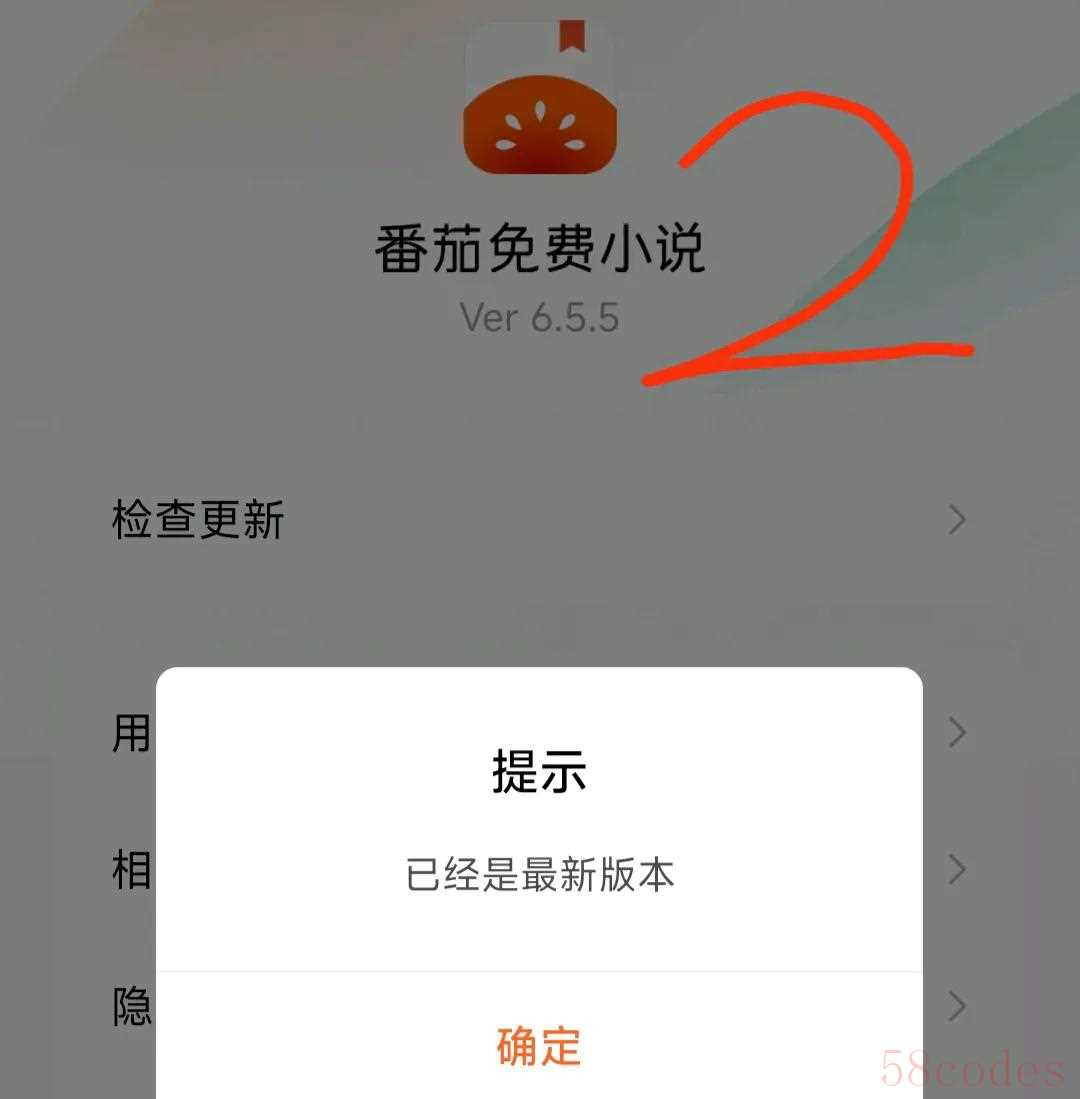The width and height of the screenshot is (1080, 1099).
Task: Open the 检查更新 row
Action: click(x=198, y=520)
